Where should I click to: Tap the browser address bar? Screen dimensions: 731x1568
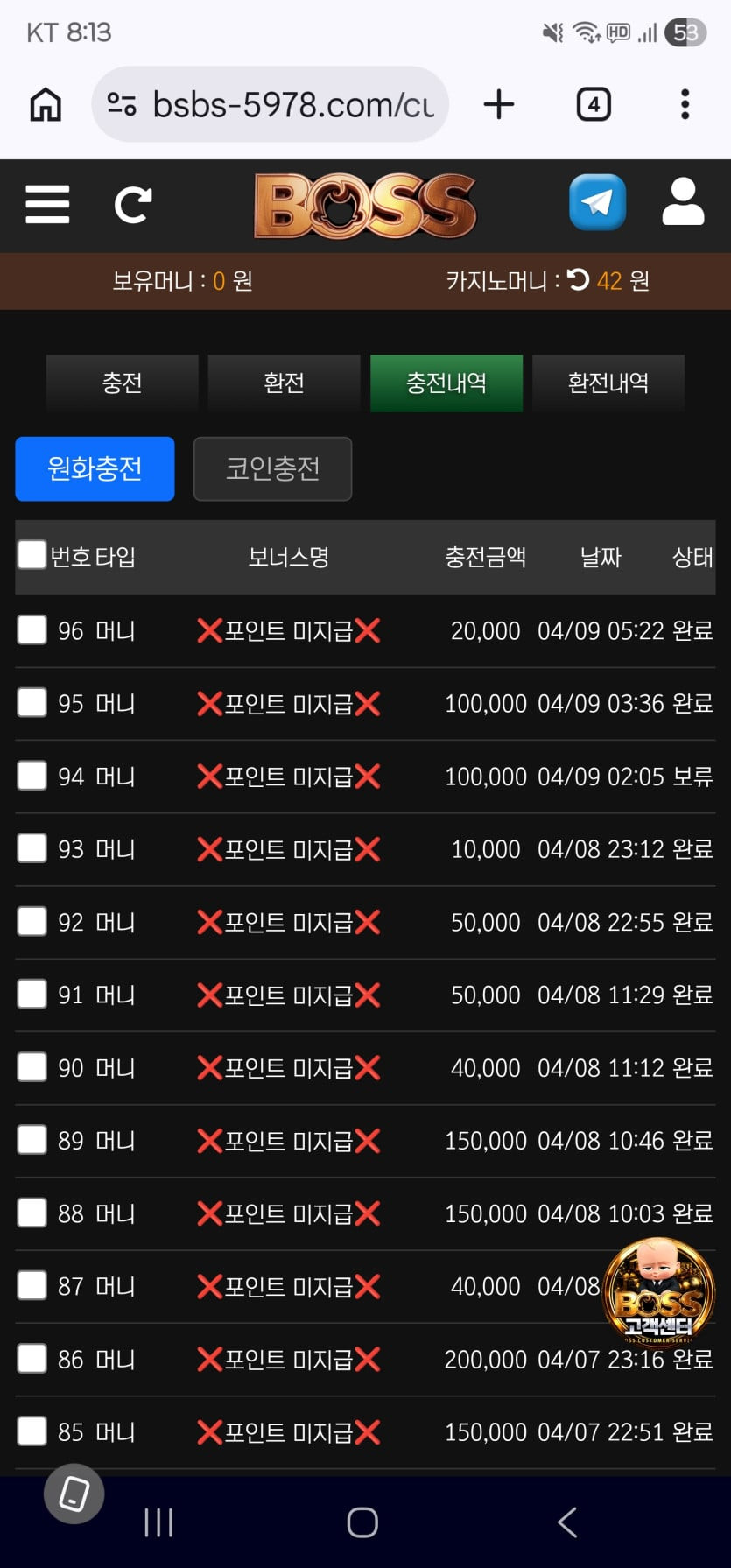[270, 105]
